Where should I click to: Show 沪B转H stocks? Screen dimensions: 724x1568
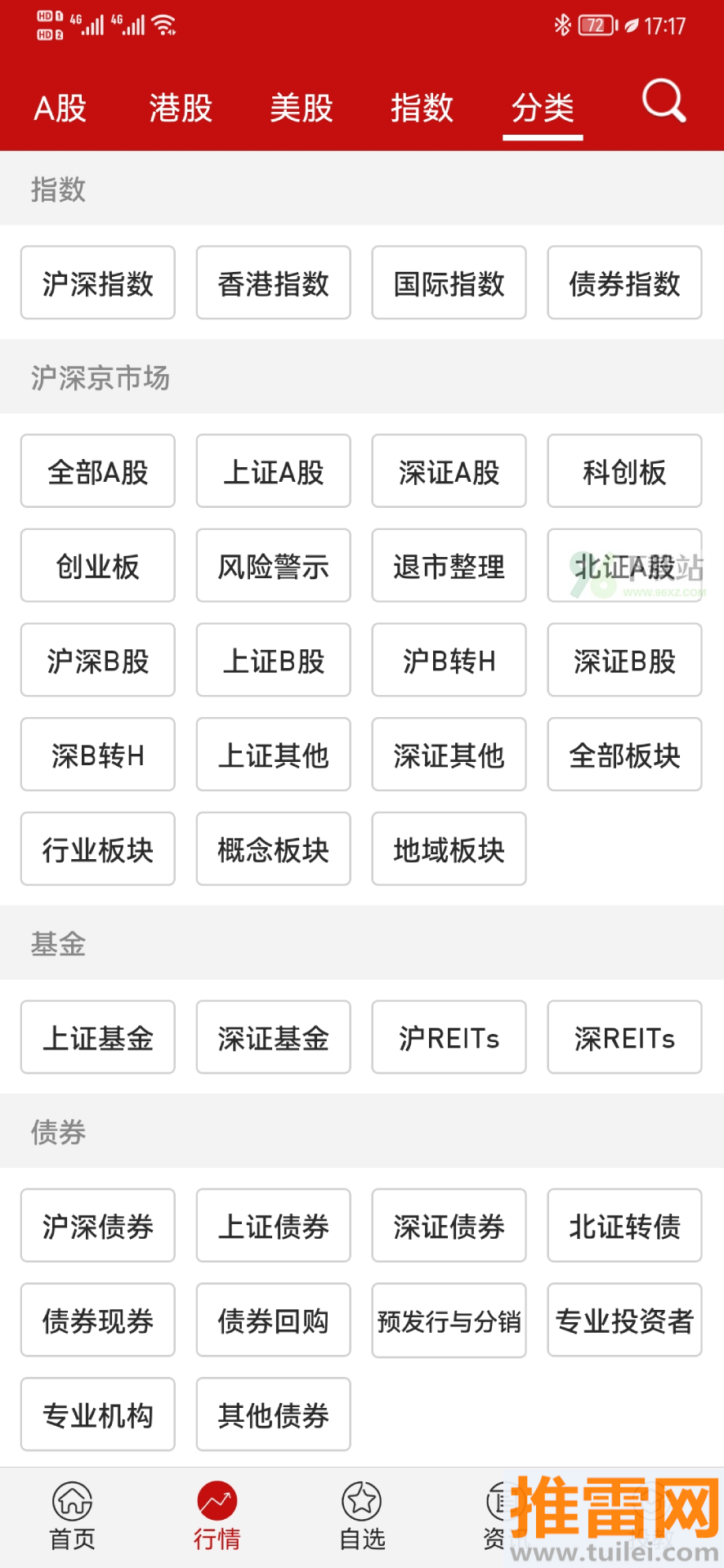pyautogui.click(x=449, y=661)
